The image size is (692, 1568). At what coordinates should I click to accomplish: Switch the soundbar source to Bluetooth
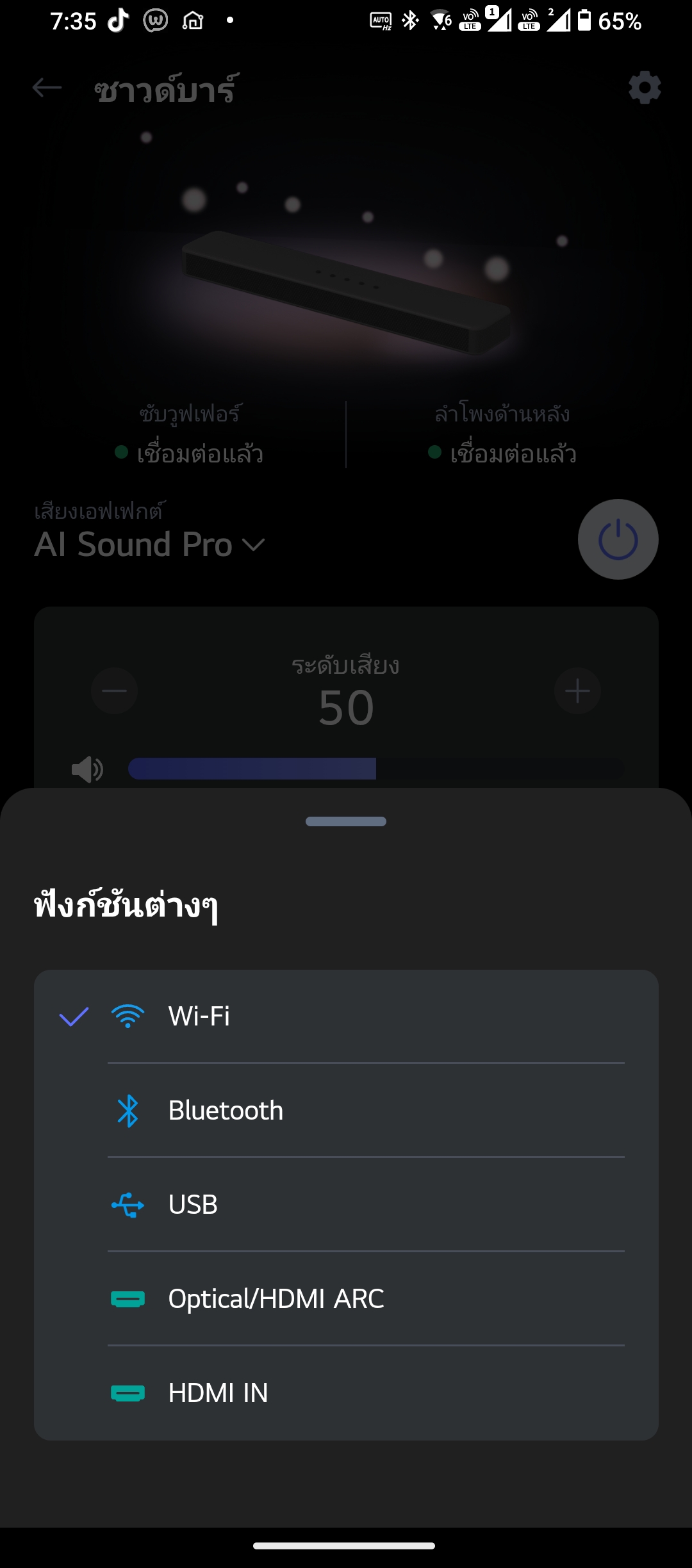pos(346,1110)
